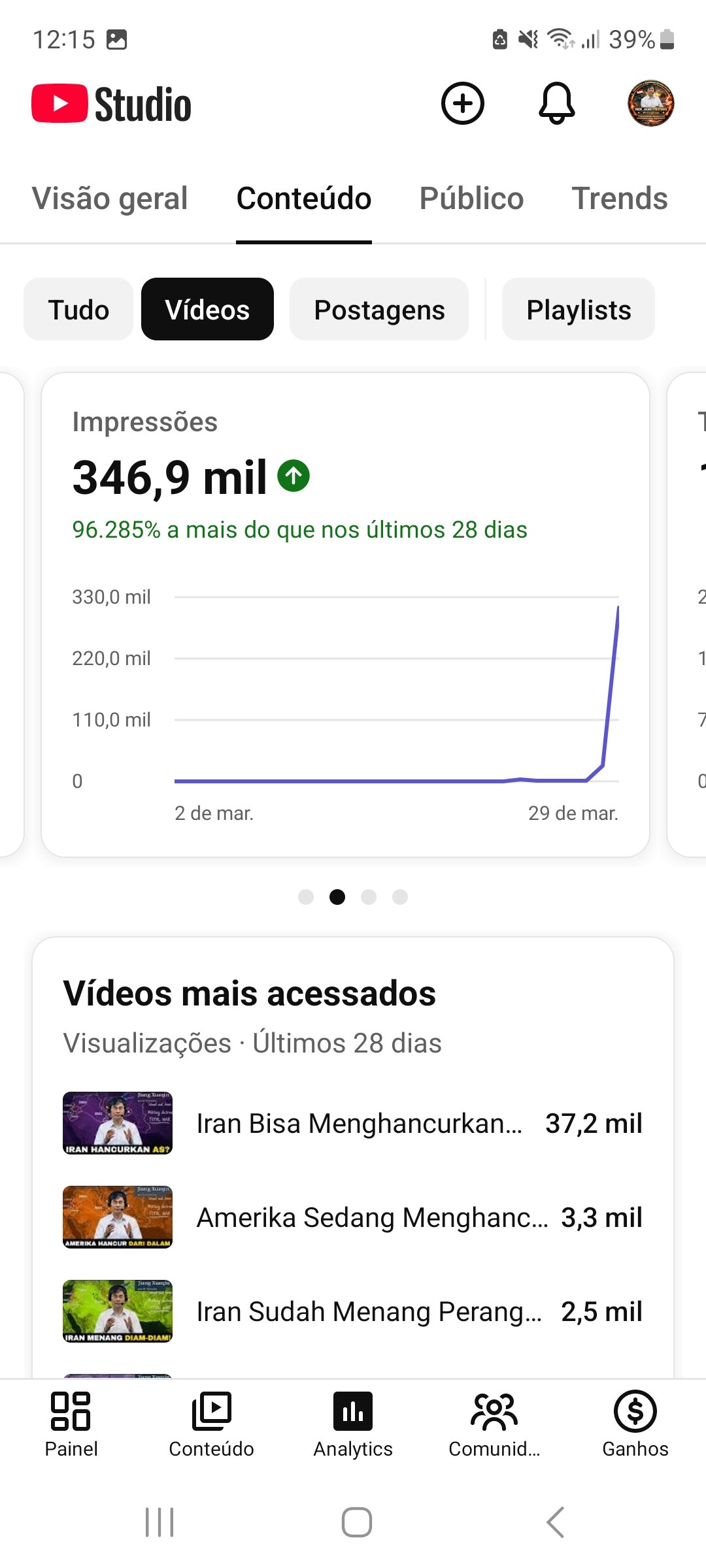The width and height of the screenshot is (706, 1568).
Task: Tap the create plus icon
Action: (462, 103)
